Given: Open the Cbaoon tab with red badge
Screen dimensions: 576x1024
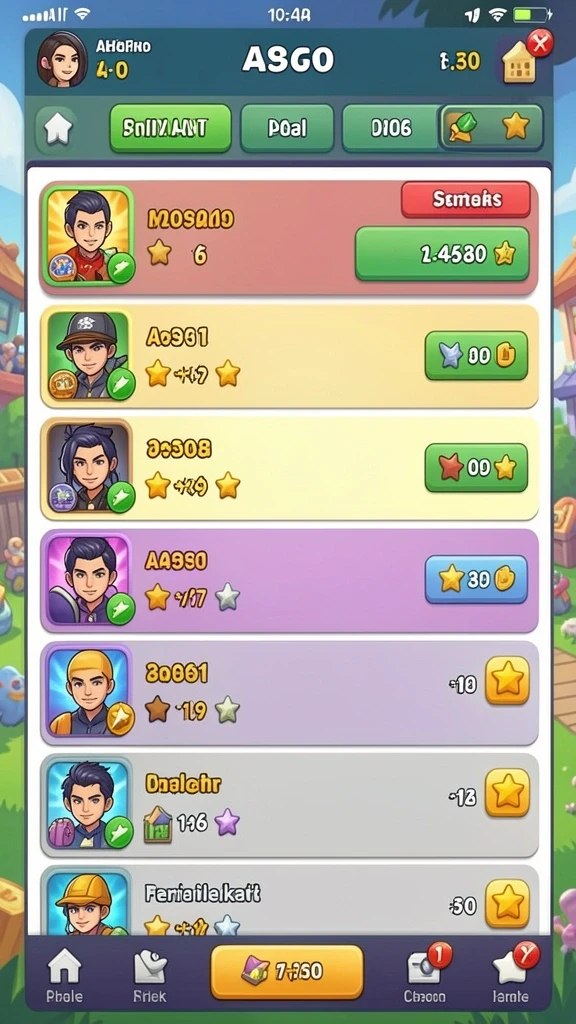Looking at the screenshot, I should [x=426, y=974].
